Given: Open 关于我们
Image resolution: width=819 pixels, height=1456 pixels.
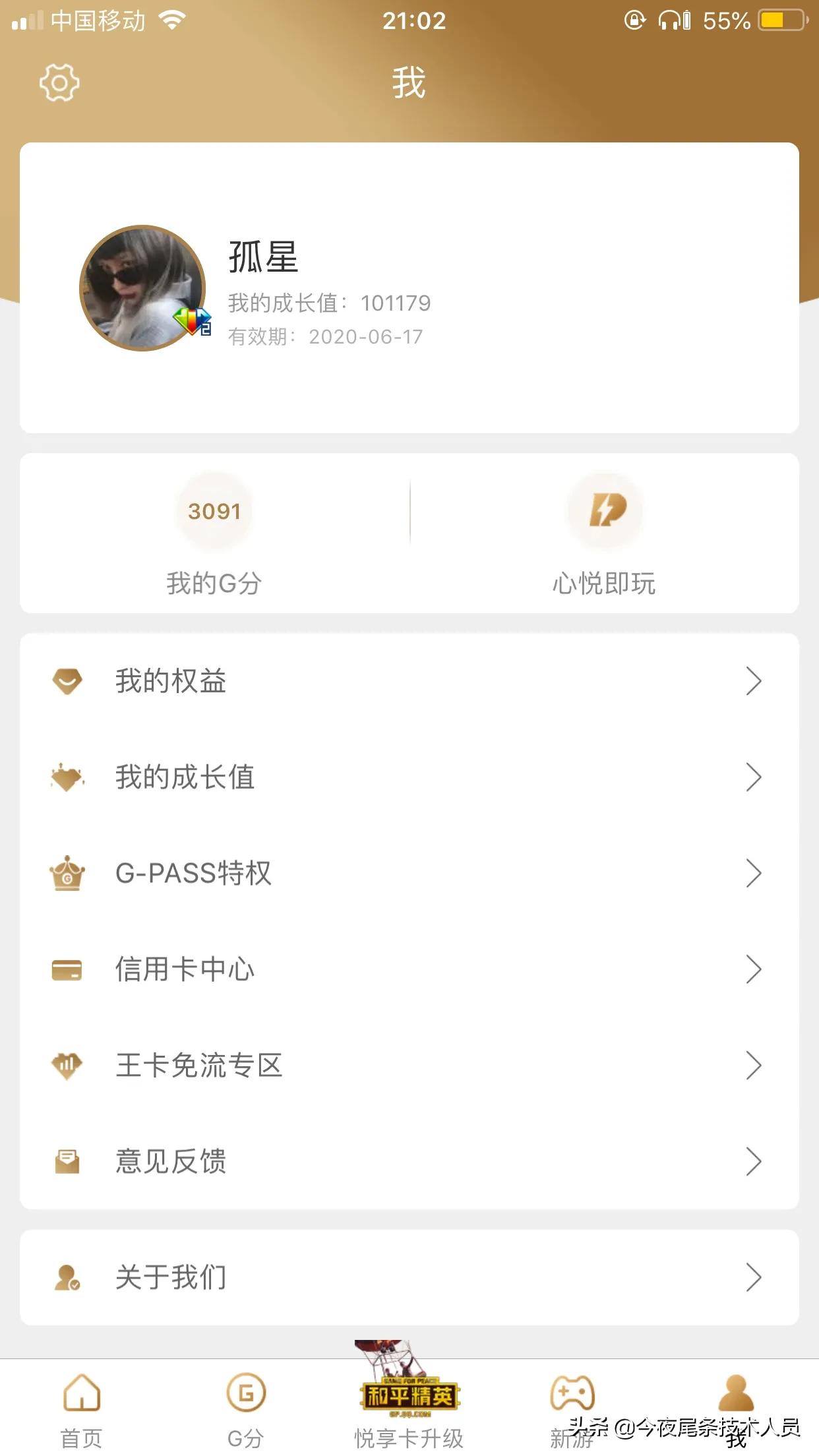Looking at the screenshot, I should click(x=409, y=1278).
